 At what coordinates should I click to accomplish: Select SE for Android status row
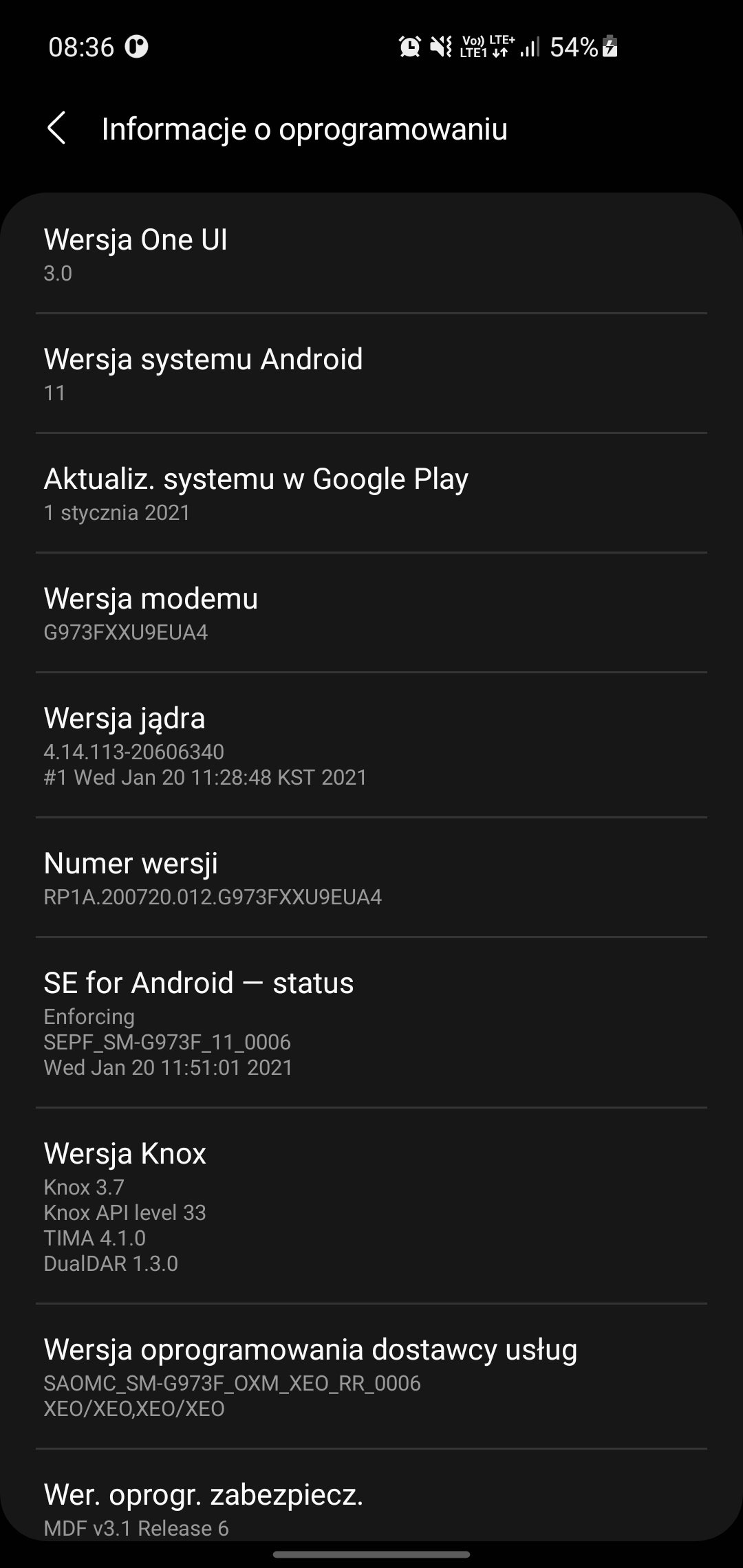click(x=371, y=1023)
